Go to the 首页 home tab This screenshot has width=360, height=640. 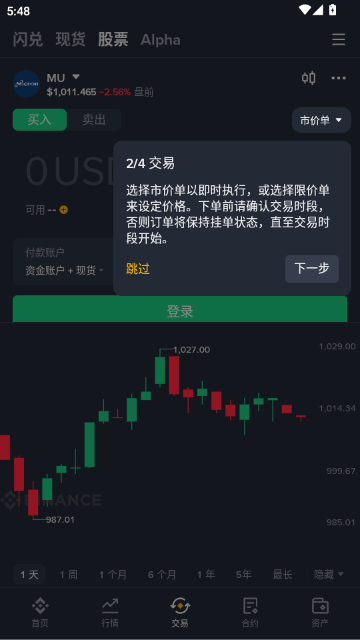(x=40, y=612)
